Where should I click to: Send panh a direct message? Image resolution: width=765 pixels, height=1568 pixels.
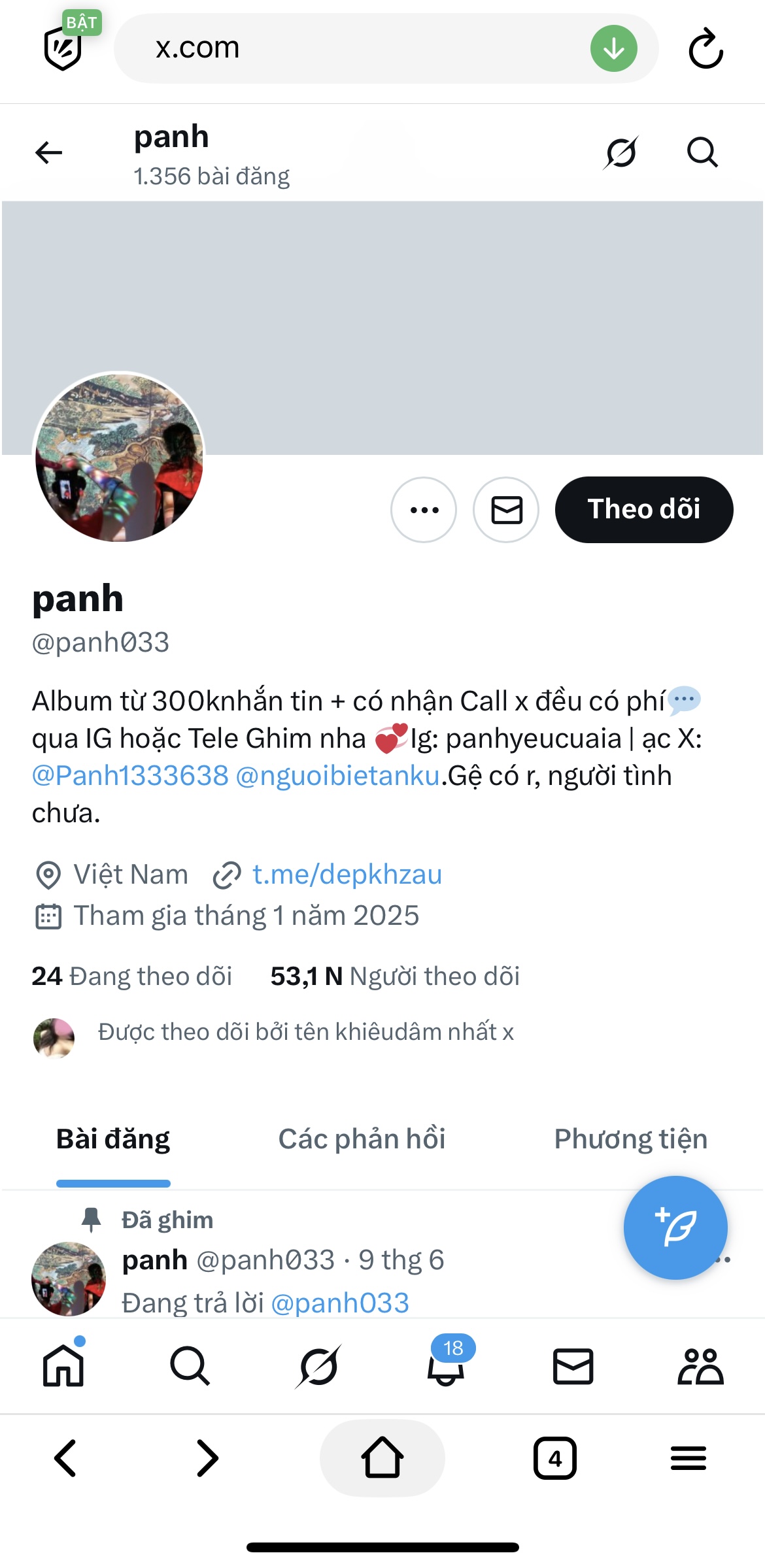[506, 510]
